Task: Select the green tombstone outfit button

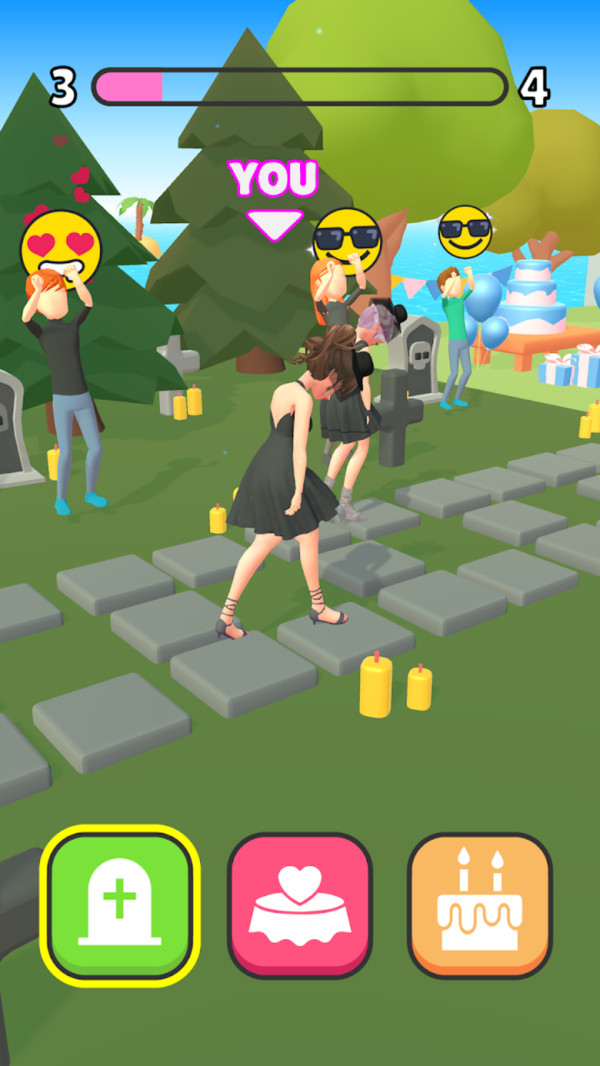Action: (x=120, y=905)
